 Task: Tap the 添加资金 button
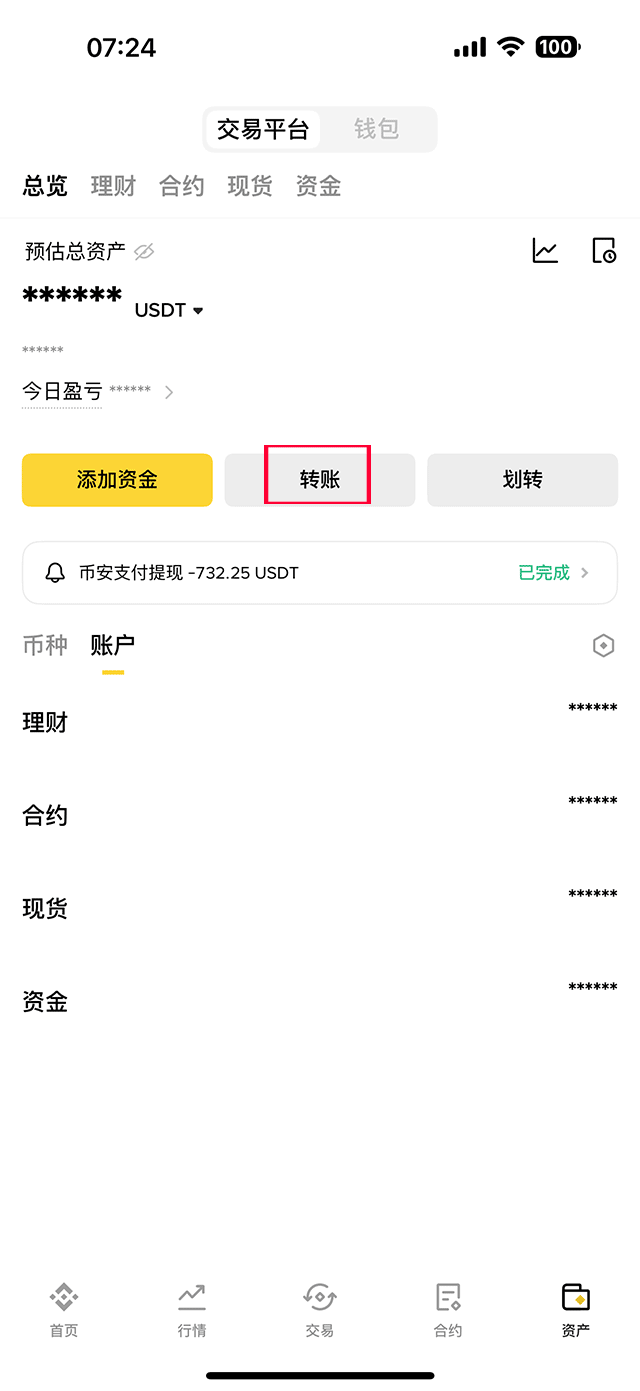(x=117, y=480)
